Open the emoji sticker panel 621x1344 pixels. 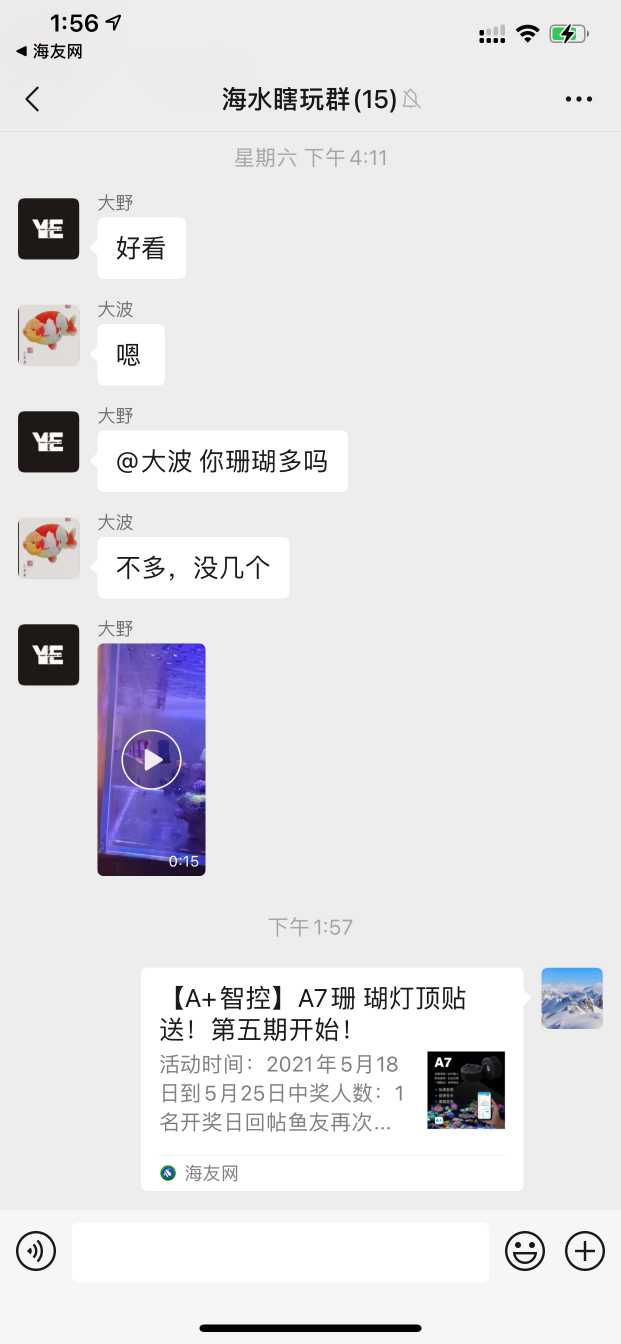tap(525, 1251)
